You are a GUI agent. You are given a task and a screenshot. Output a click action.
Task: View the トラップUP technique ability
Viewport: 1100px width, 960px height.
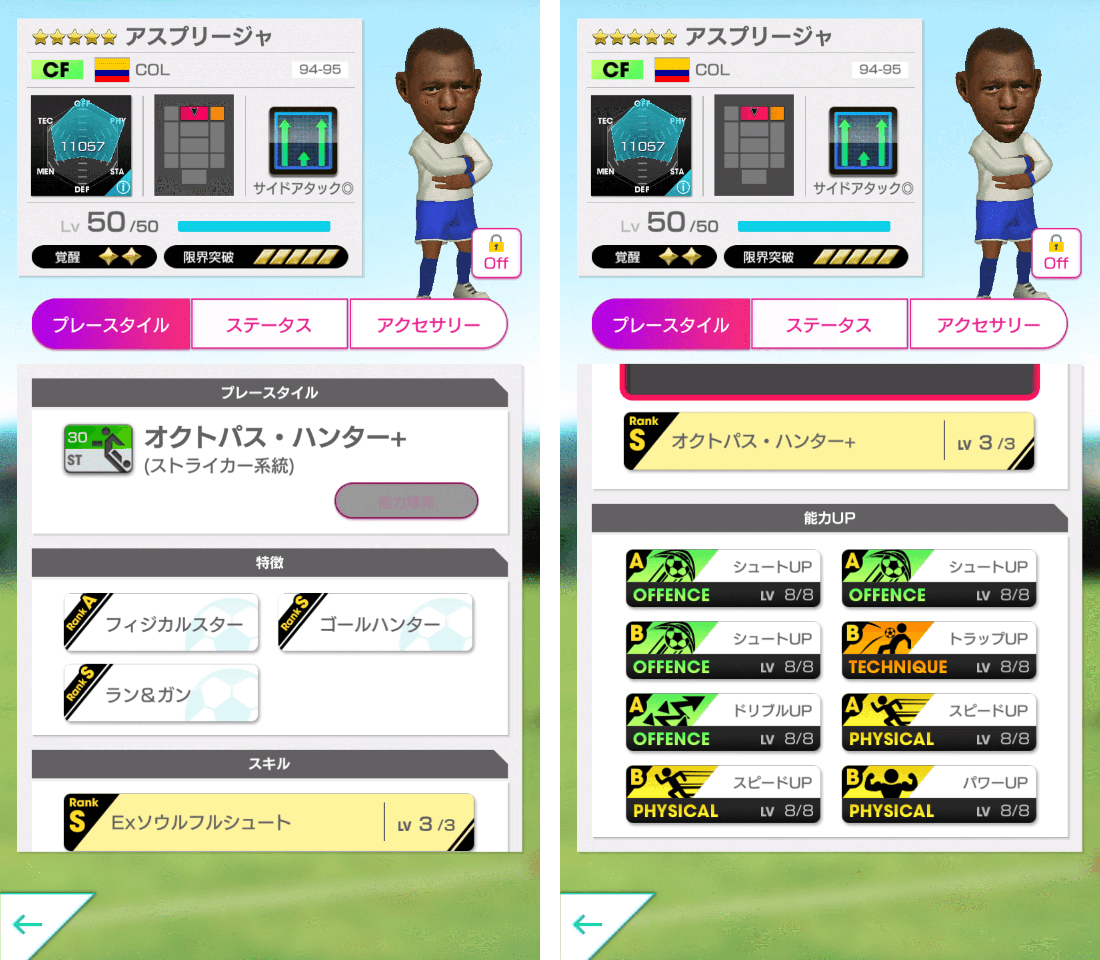click(x=939, y=651)
